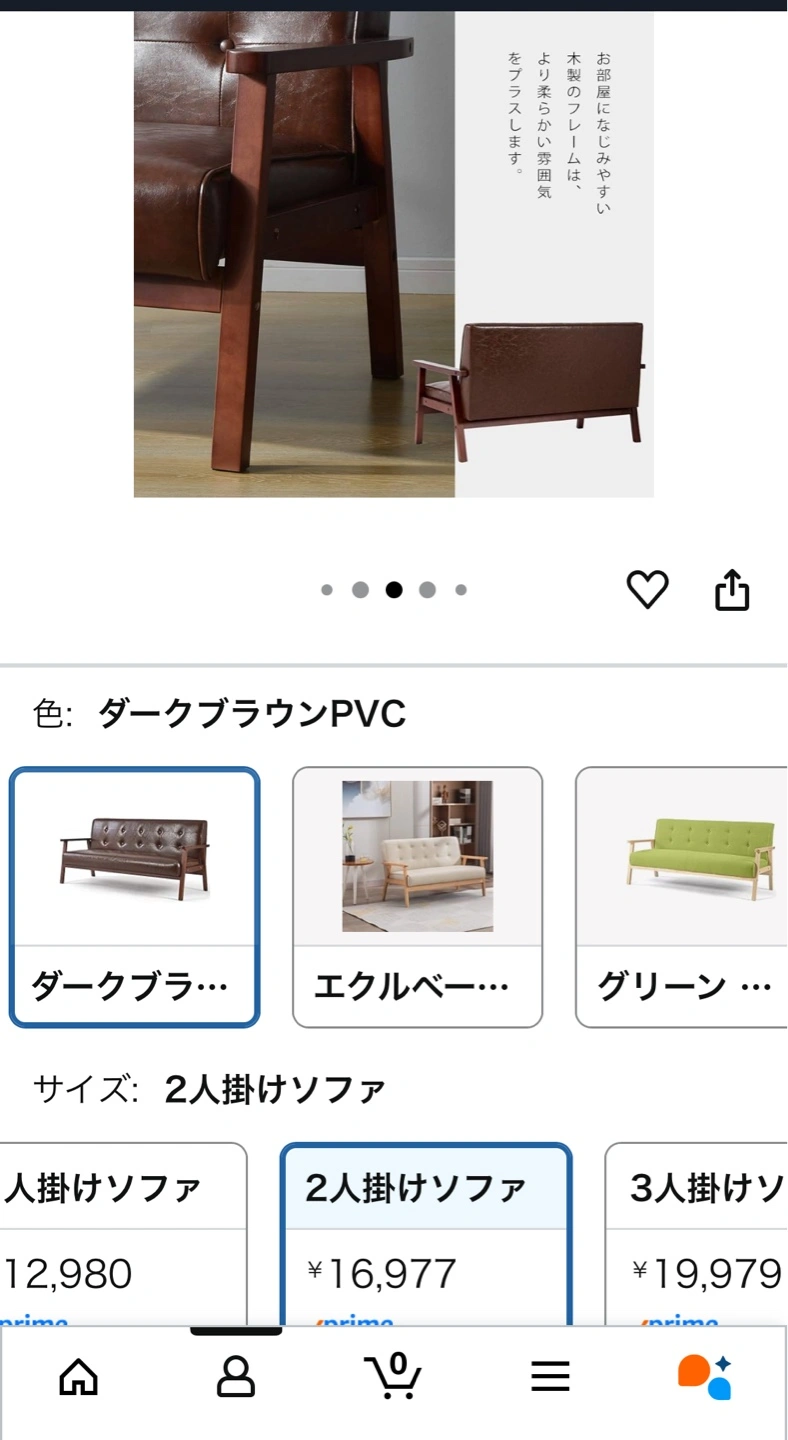
Task: Open the account profile tab
Action: click(236, 1377)
